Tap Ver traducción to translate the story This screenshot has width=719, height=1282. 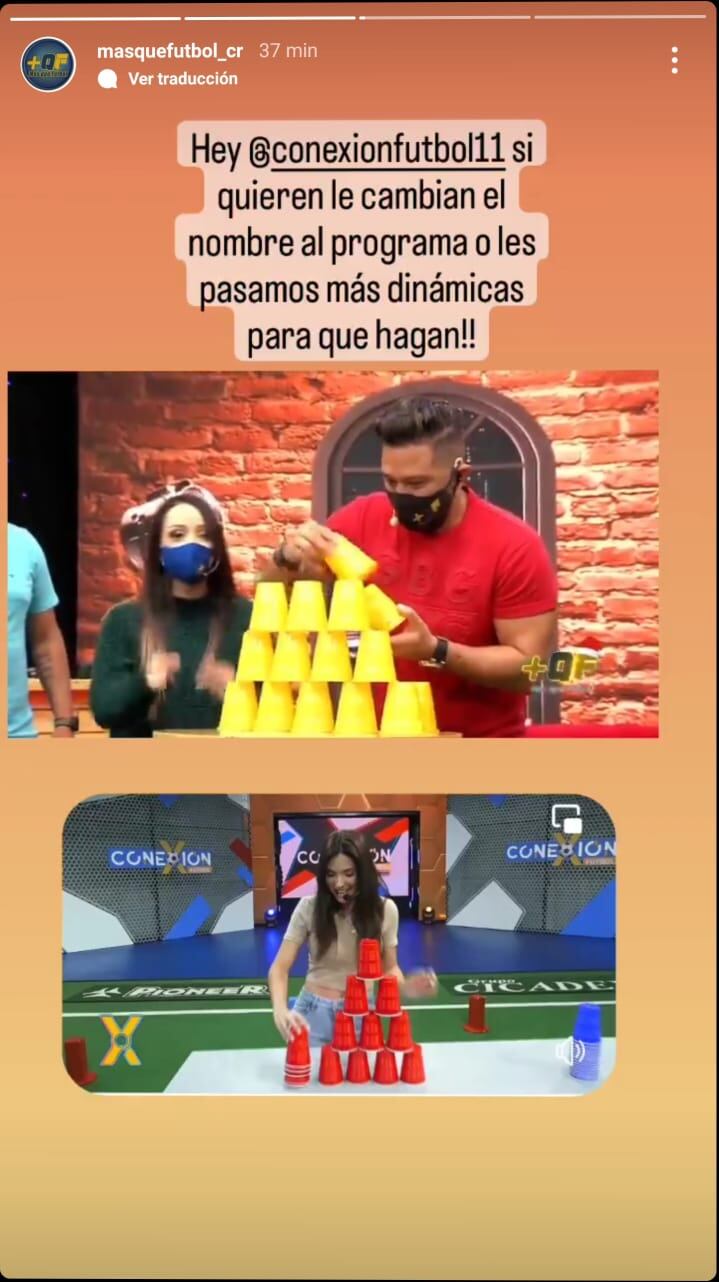[x=182, y=78]
